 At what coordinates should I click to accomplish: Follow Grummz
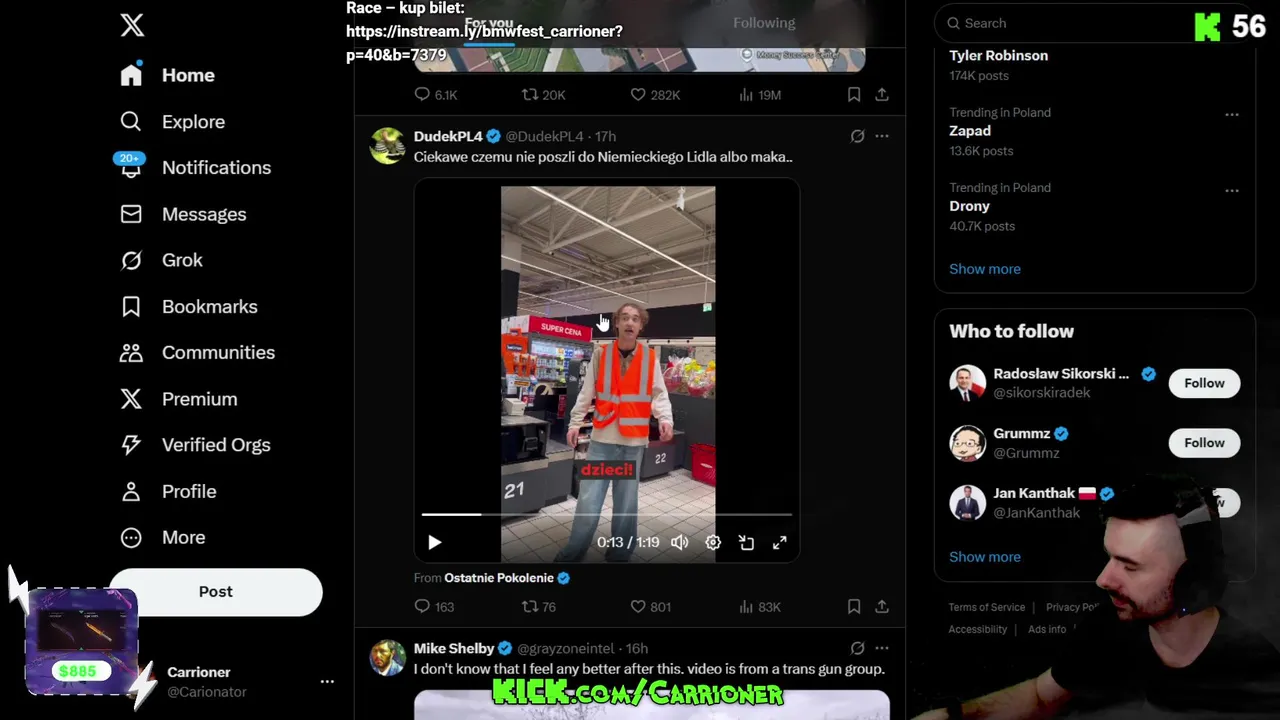(x=1204, y=443)
